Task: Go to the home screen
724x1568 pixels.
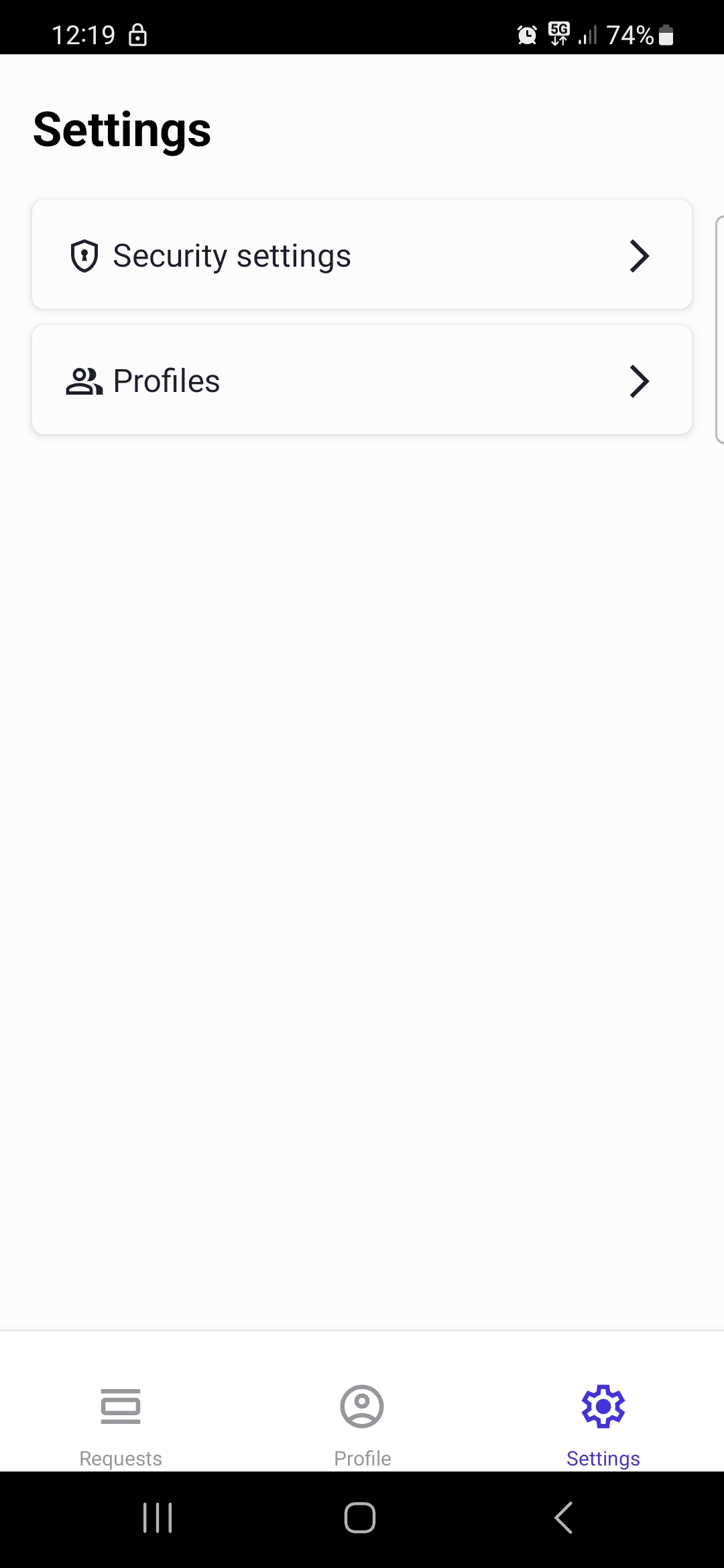Action: (x=360, y=1518)
